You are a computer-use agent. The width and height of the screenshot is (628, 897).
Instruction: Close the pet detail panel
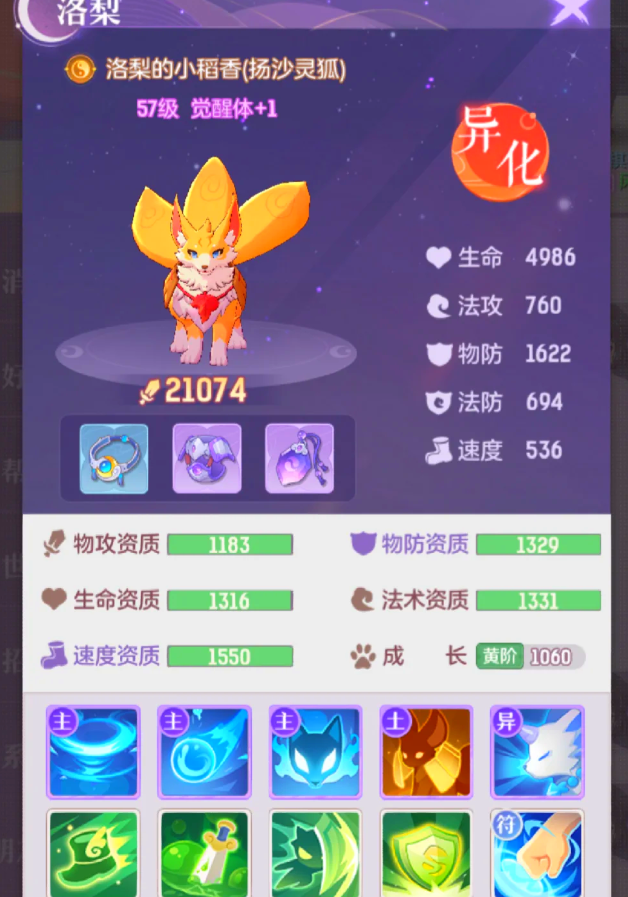coord(573,10)
